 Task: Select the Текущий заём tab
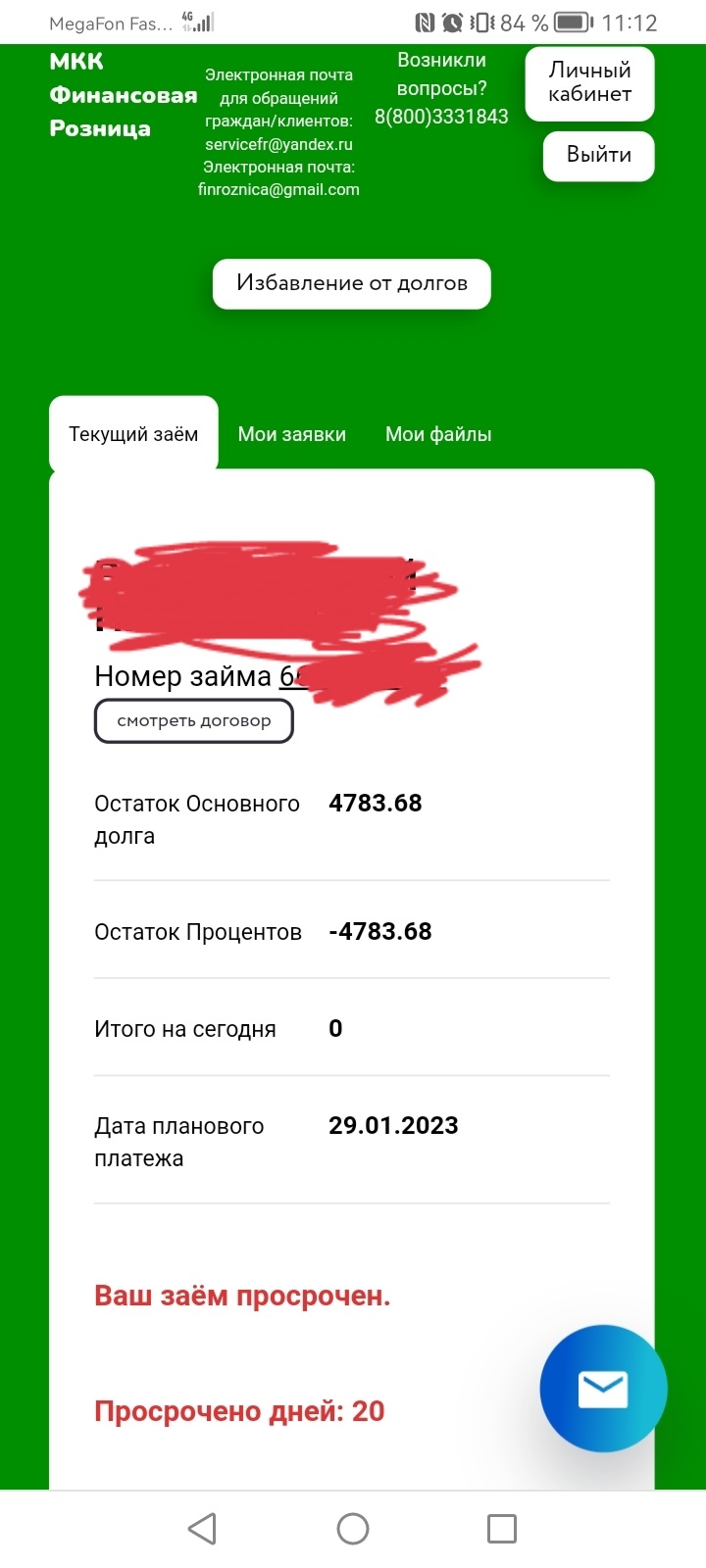(x=133, y=434)
